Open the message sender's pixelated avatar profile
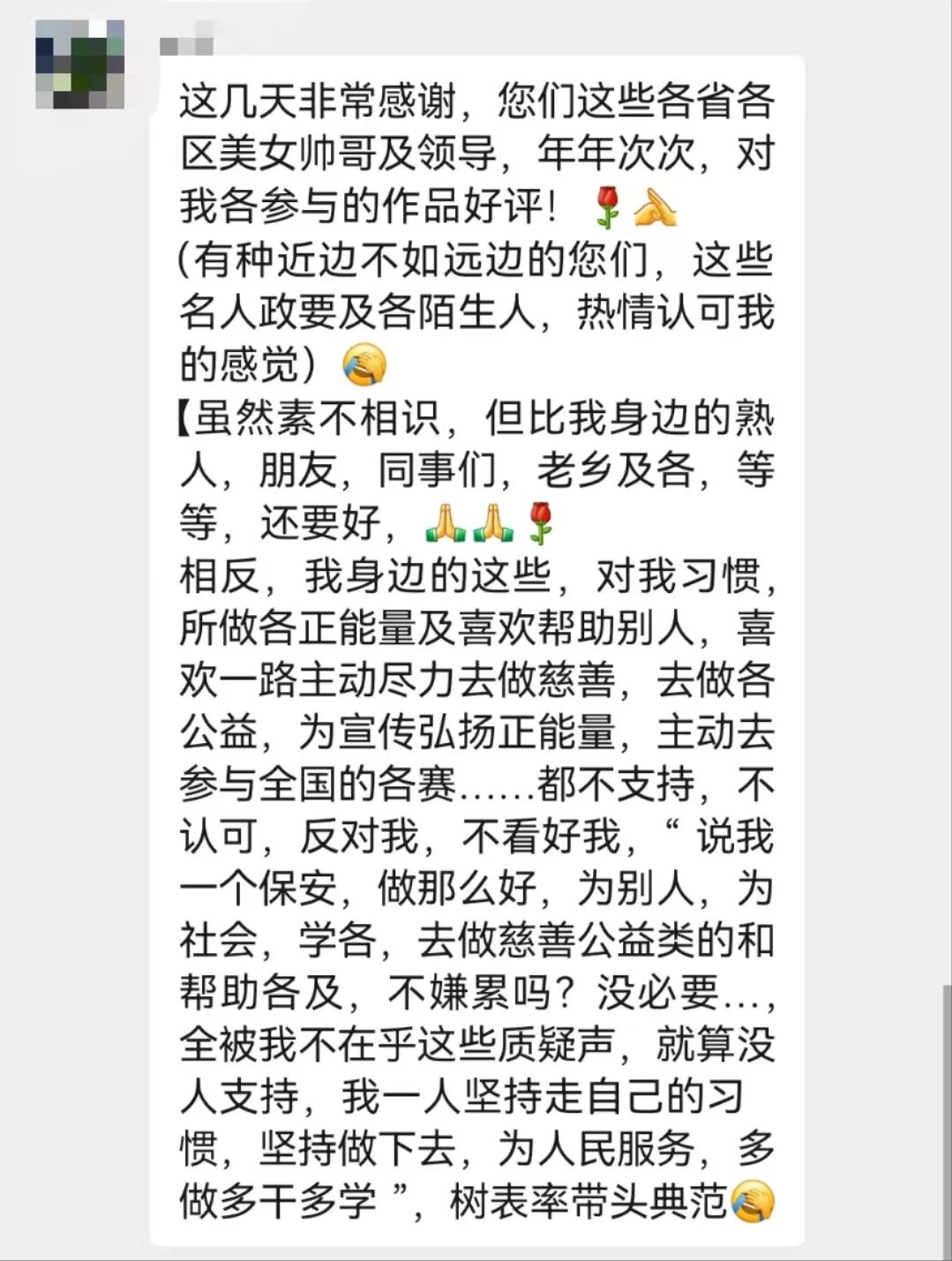The height and width of the screenshot is (1261, 952). [x=79, y=64]
